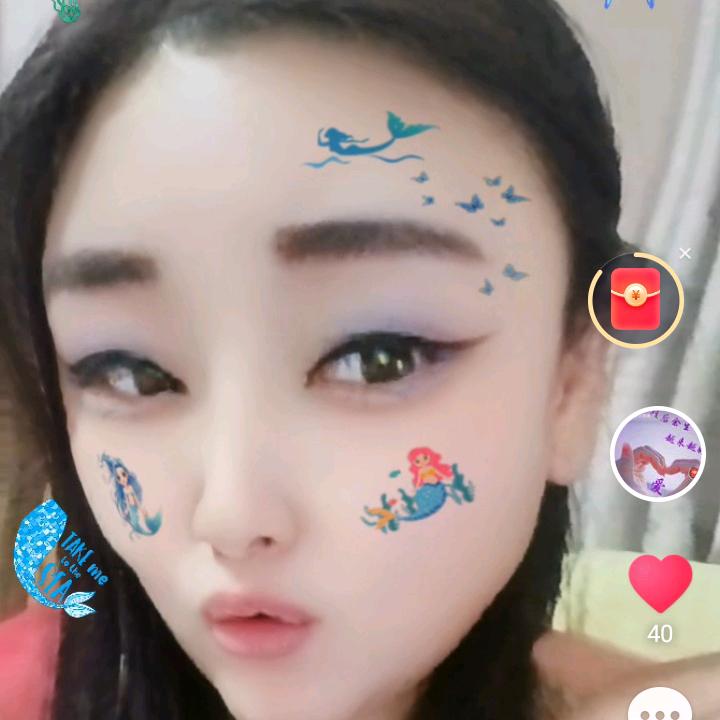The image size is (720, 720).
Task: Dismiss the red envelope widget
Action: tap(685, 254)
